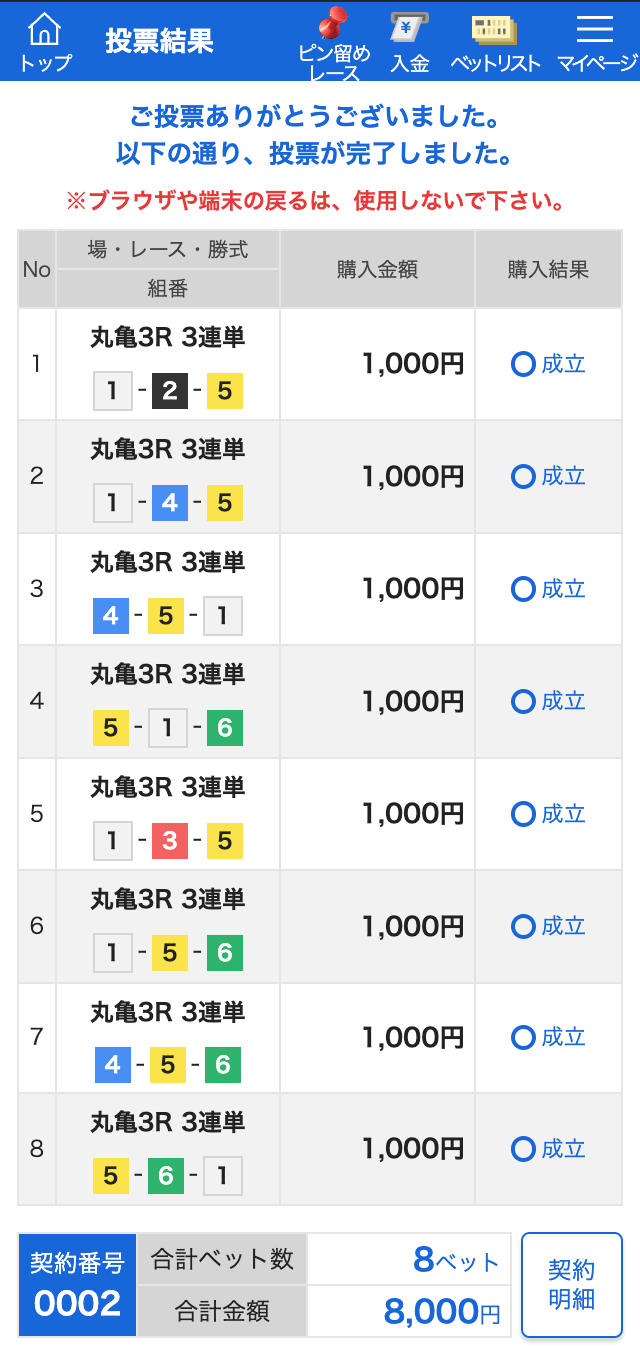Tap the 契約明細 button

(x=572, y=1285)
